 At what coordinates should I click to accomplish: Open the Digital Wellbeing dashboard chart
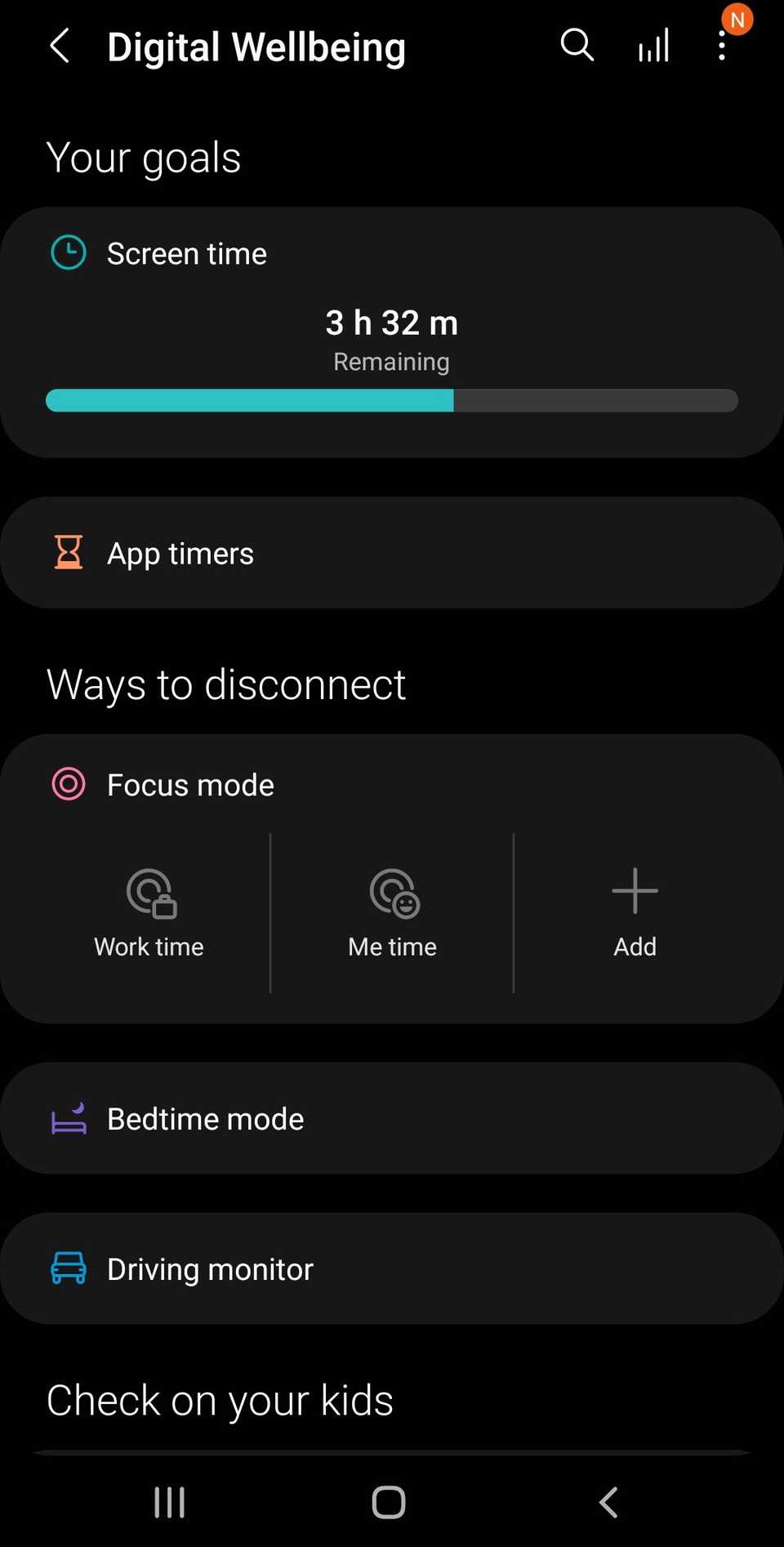652,47
